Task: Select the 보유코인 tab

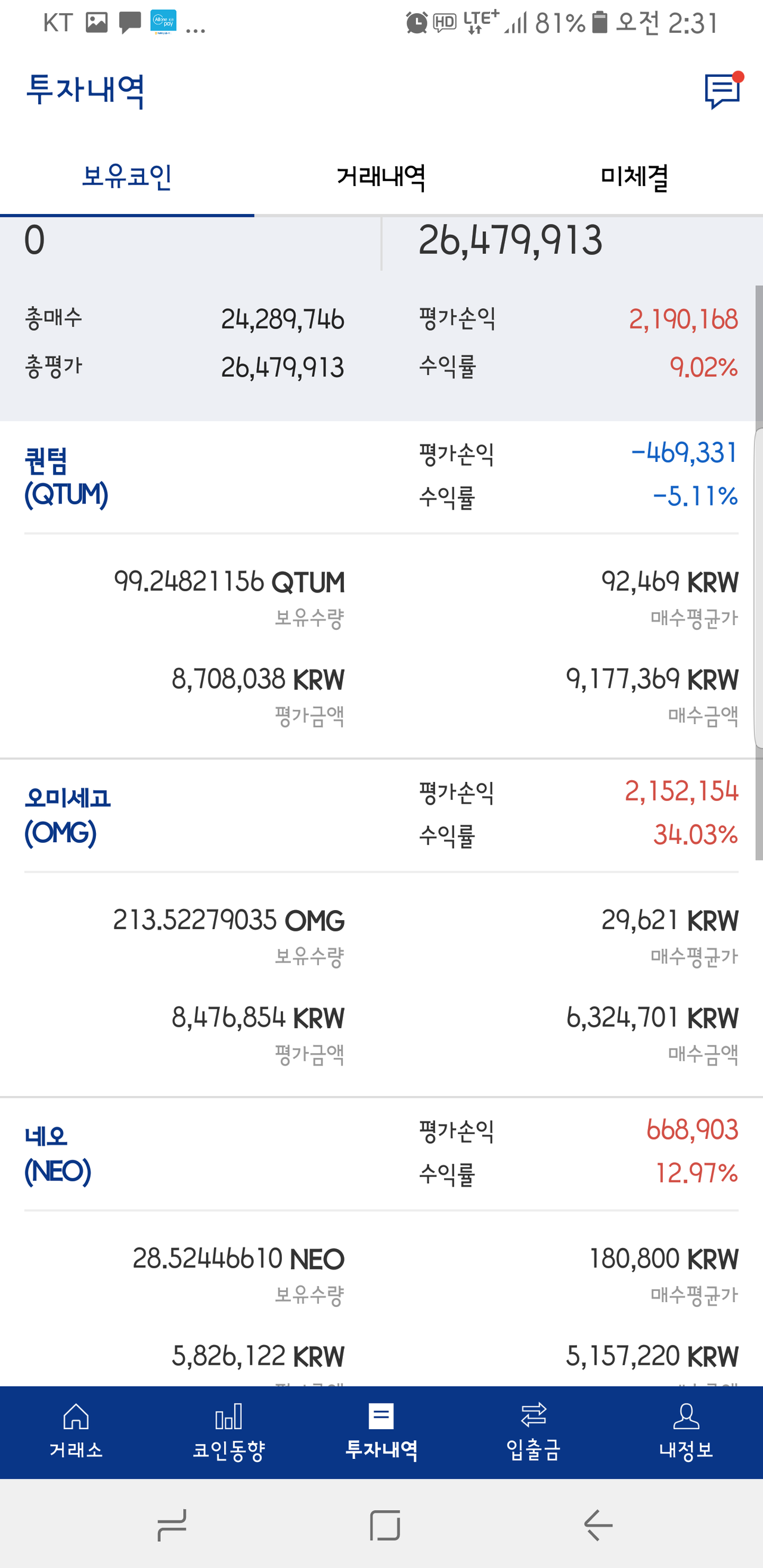Action: point(128,178)
